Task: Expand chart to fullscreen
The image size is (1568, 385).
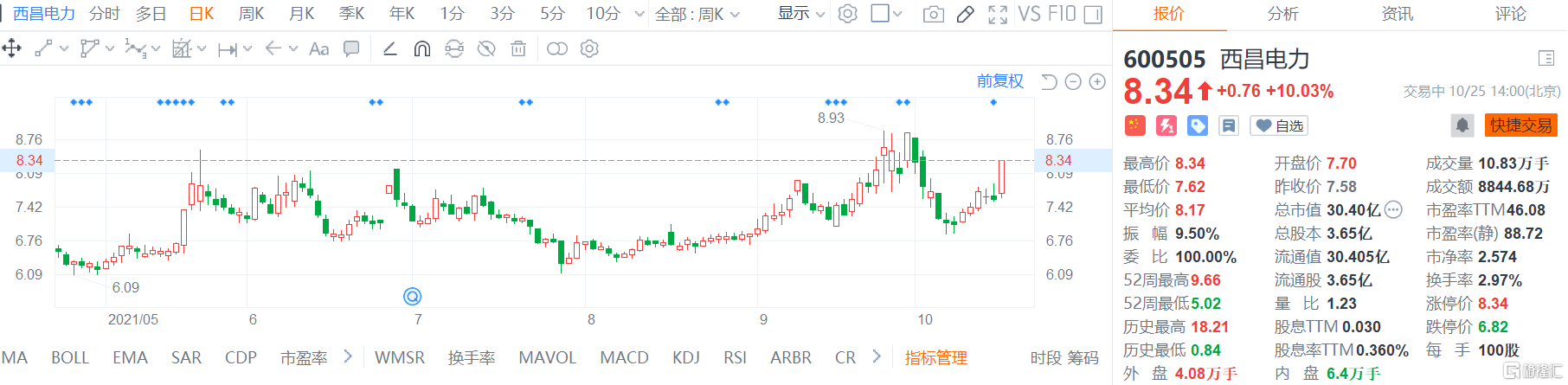Action: point(997,14)
